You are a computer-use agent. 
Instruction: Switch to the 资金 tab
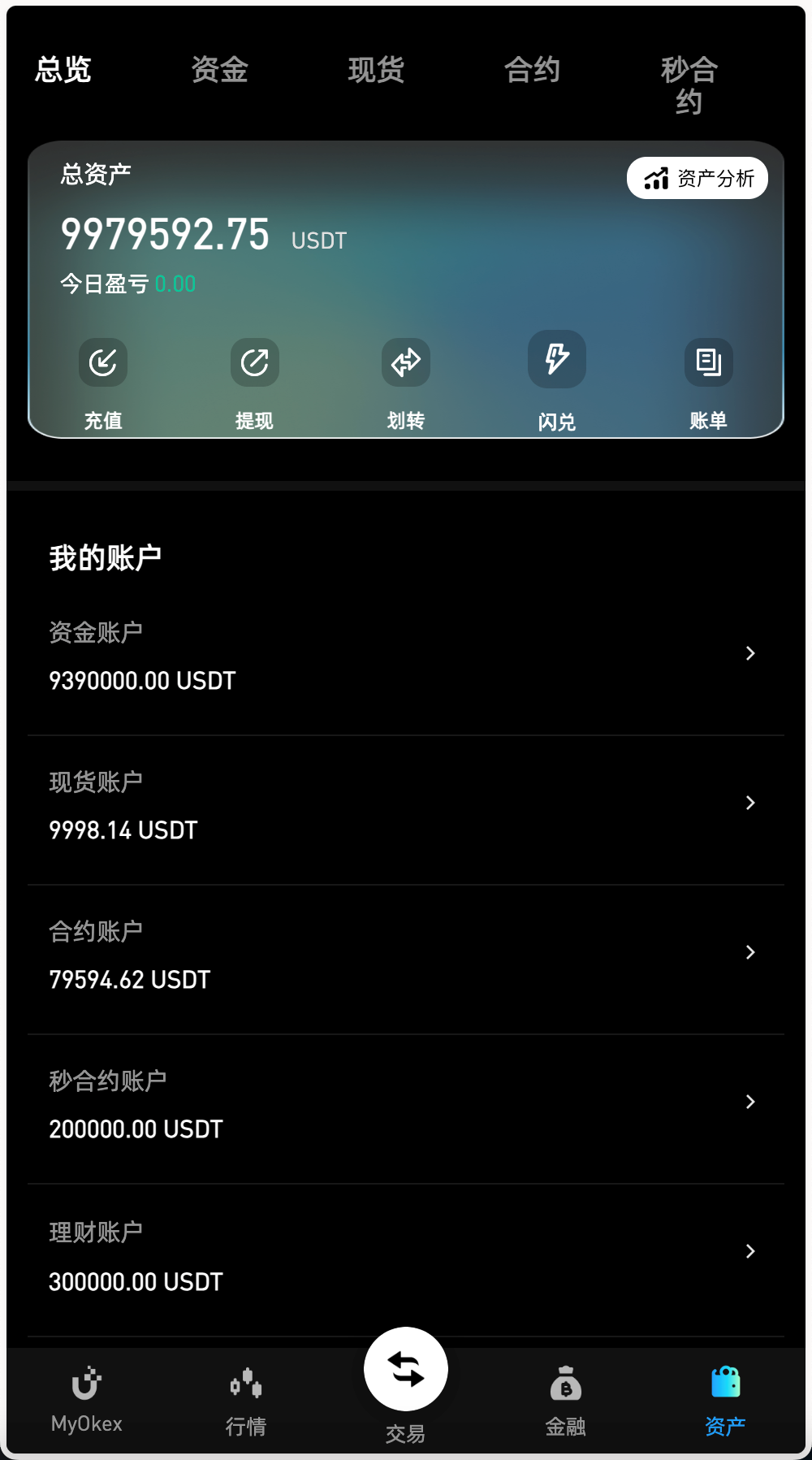[x=219, y=71]
